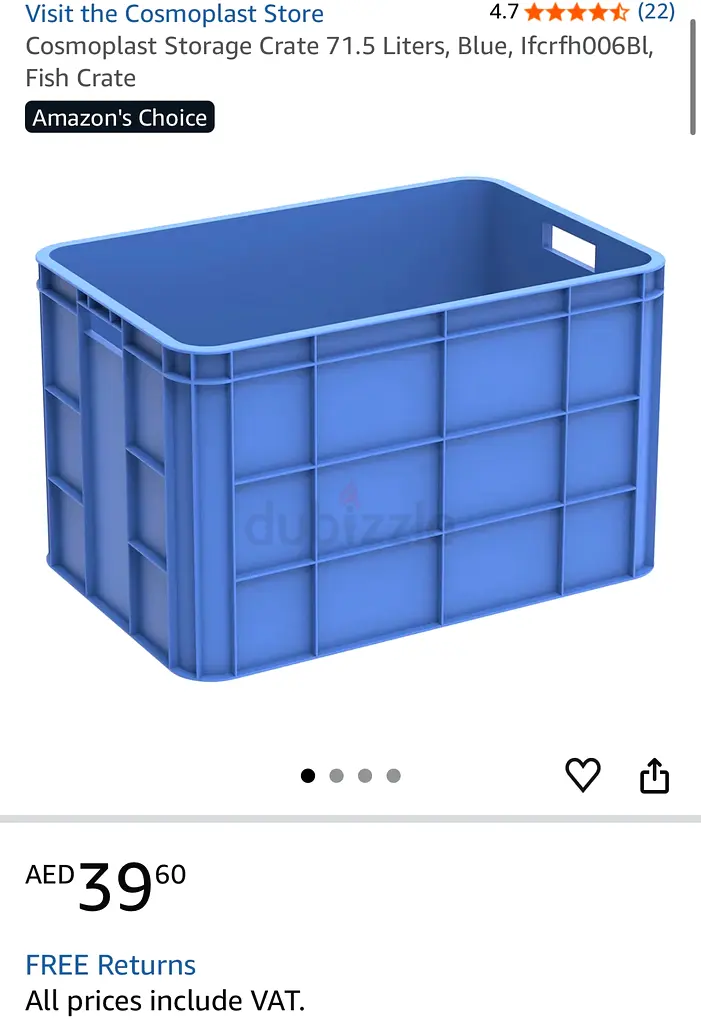This screenshot has width=701, height=1024.
Task: Visit the Cosmoplast Store link
Action: (x=174, y=14)
